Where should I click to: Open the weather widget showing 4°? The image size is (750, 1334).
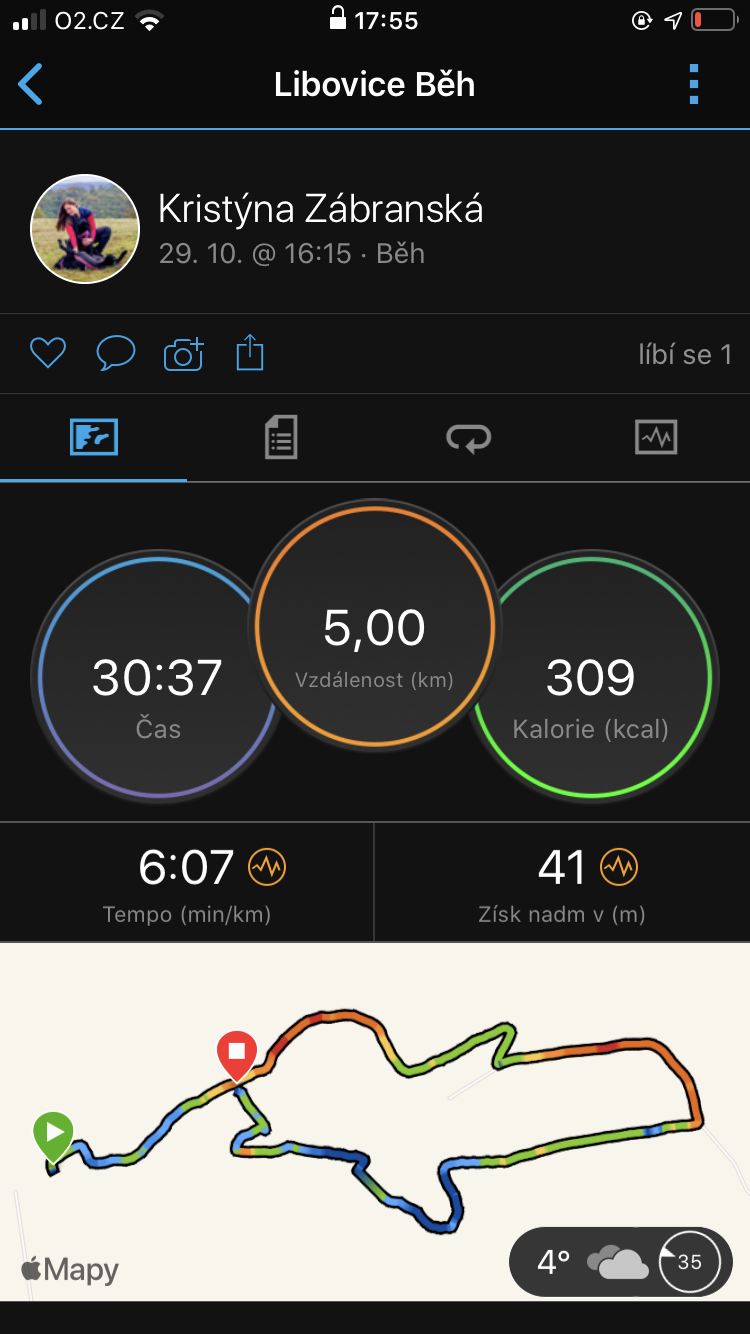(621, 1262)
